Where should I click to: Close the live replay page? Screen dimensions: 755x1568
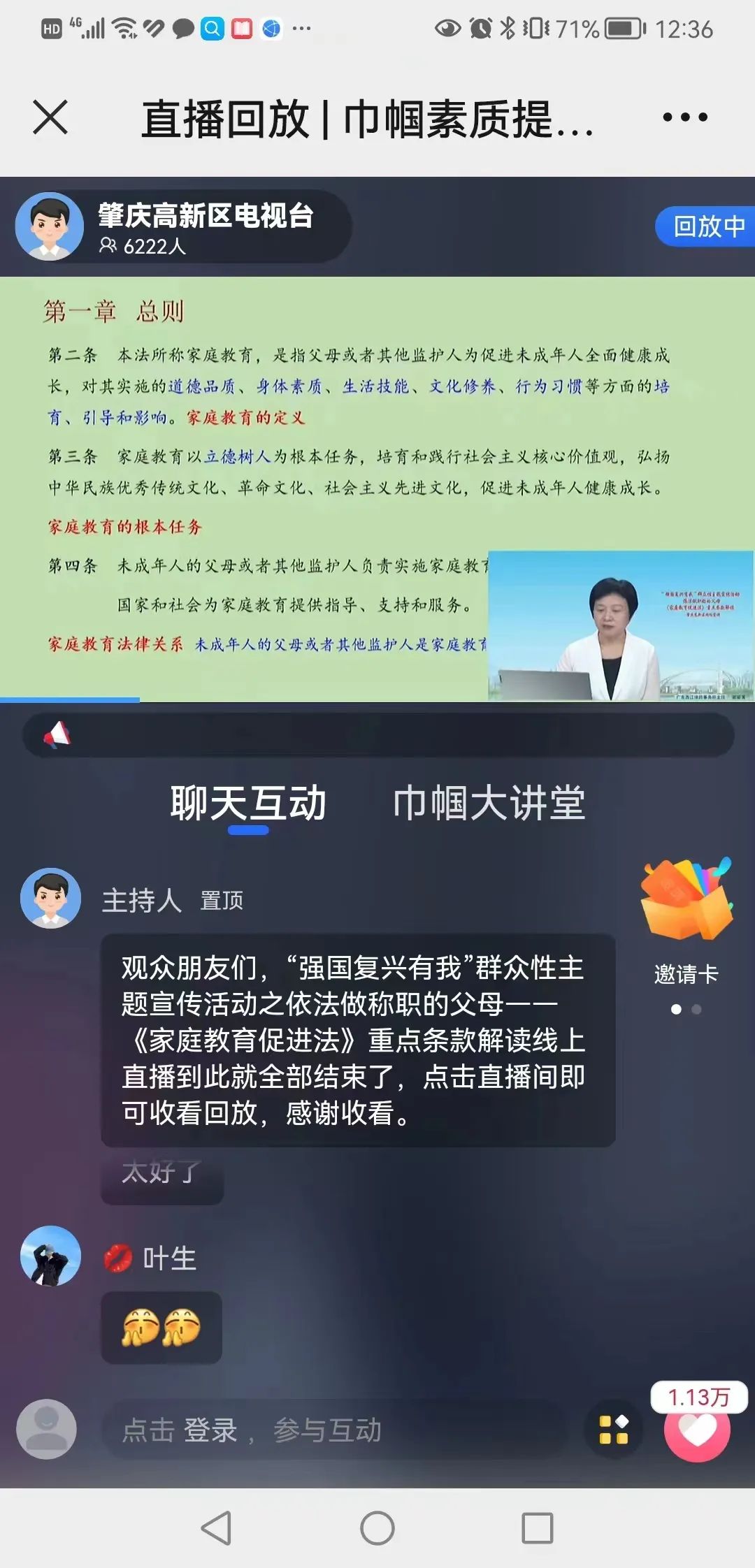click(50, 117)
